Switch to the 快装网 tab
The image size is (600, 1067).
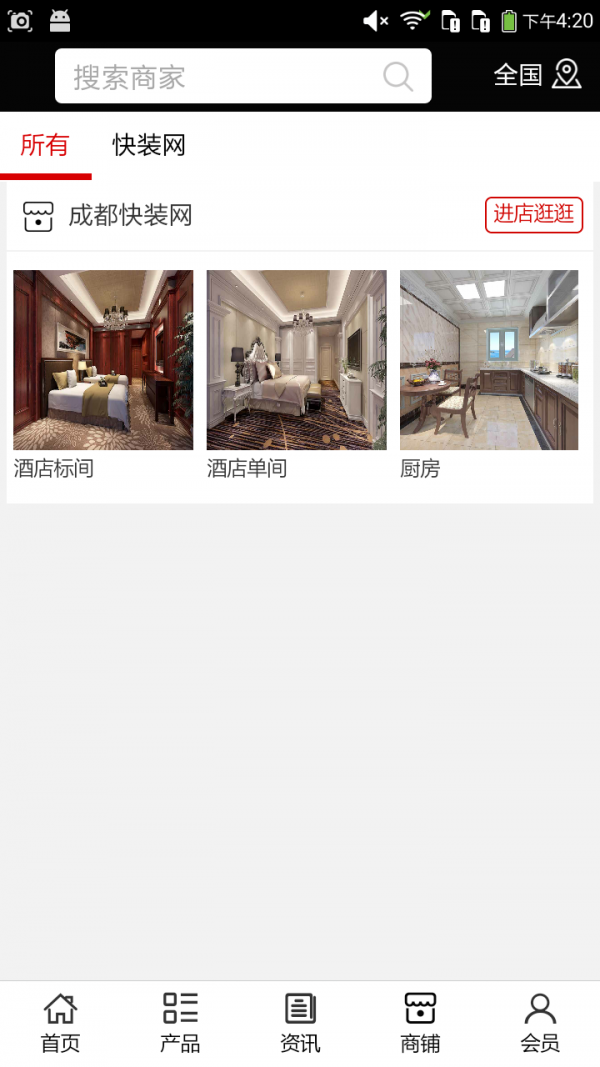(149, 146)
